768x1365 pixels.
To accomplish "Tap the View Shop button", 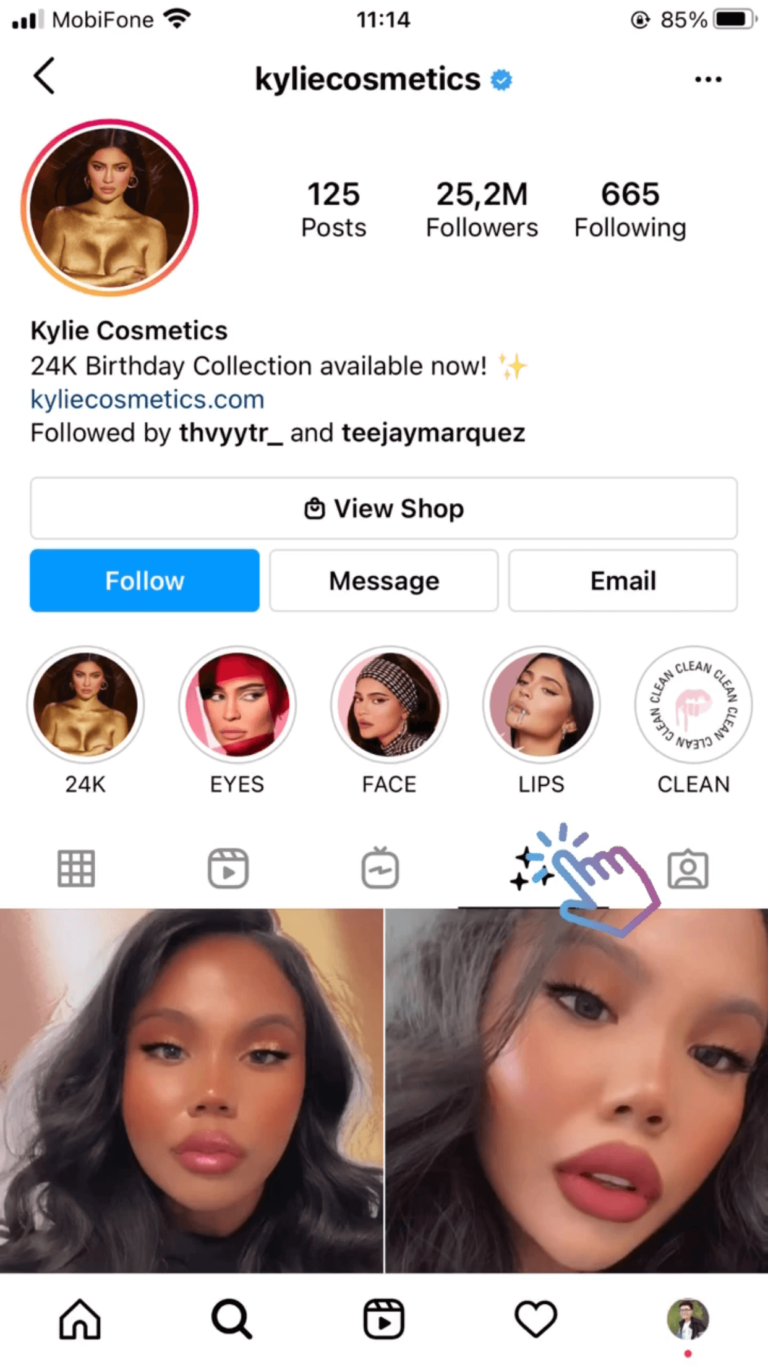I will click(x=384, y=509).
